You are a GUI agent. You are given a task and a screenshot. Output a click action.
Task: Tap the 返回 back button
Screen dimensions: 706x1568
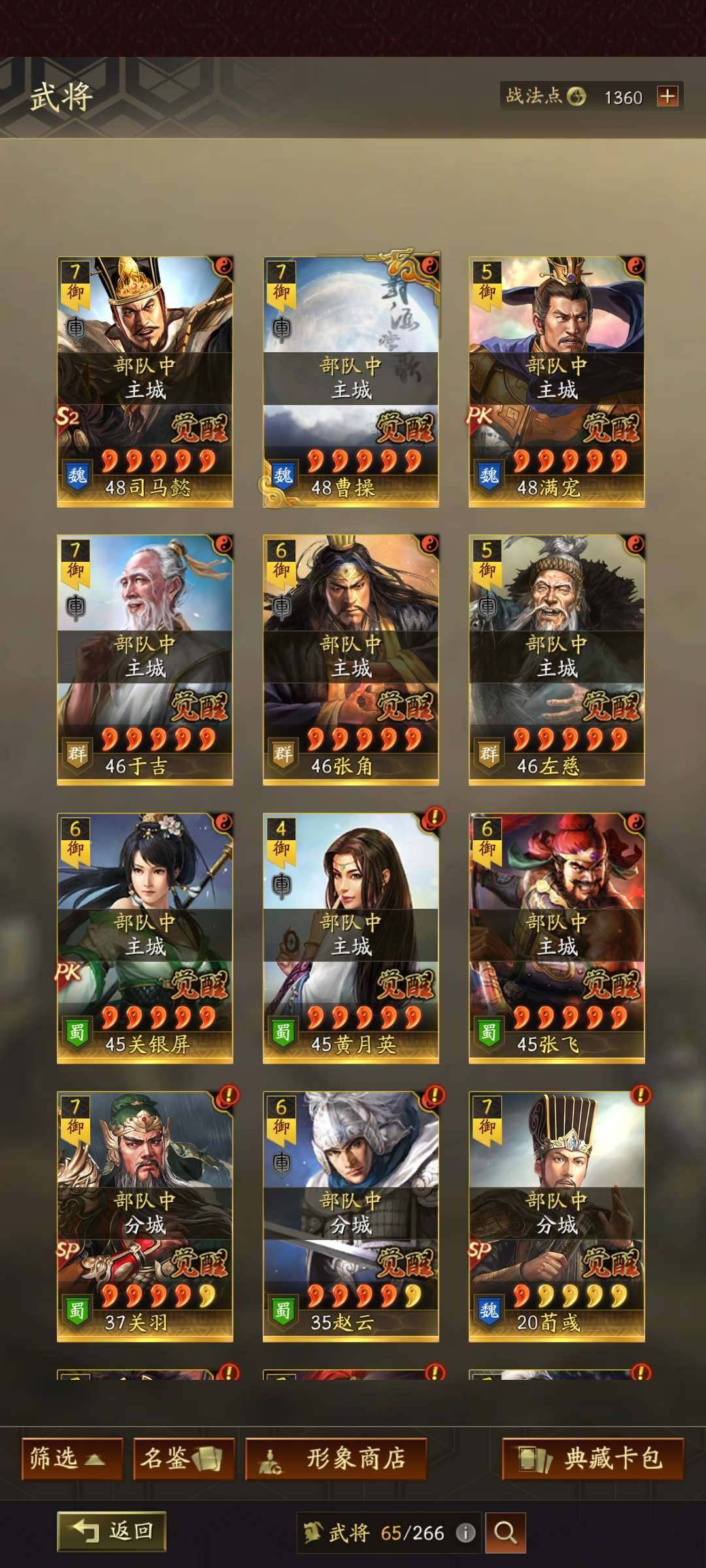[112, 1531]
